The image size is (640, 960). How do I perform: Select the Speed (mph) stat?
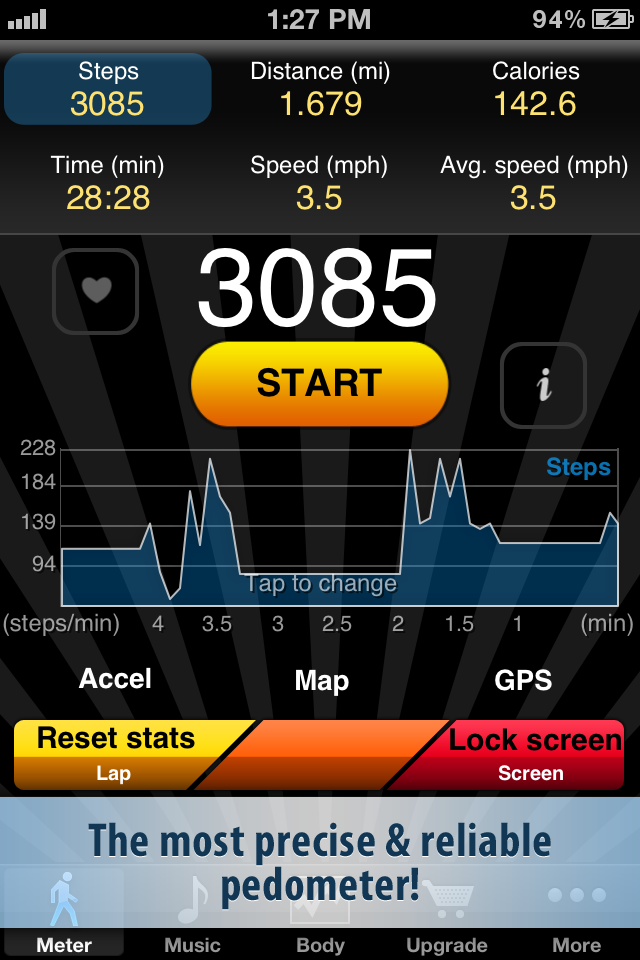click(320, 182)
